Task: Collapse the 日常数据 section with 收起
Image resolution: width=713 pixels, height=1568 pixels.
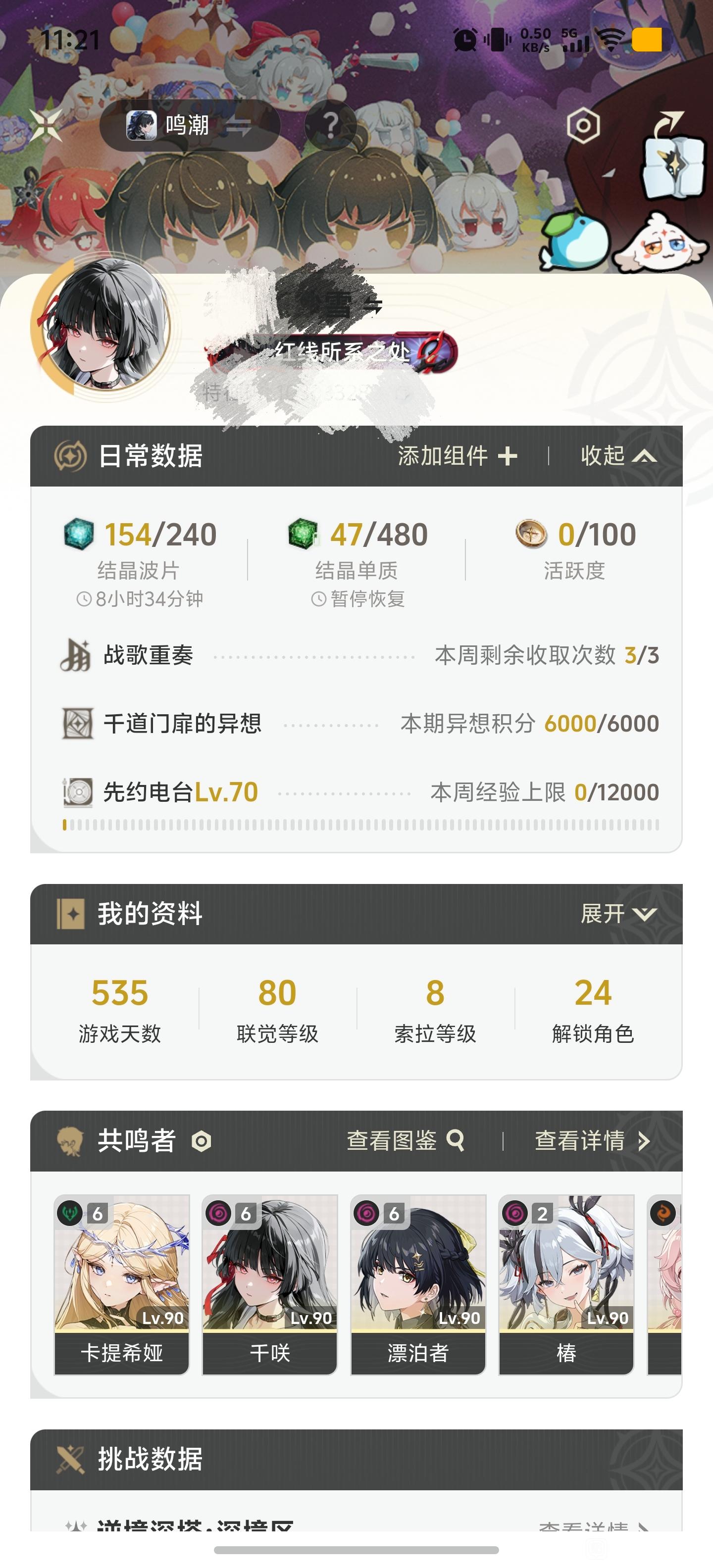Action: pyautogui.click(x=618, y=456)
